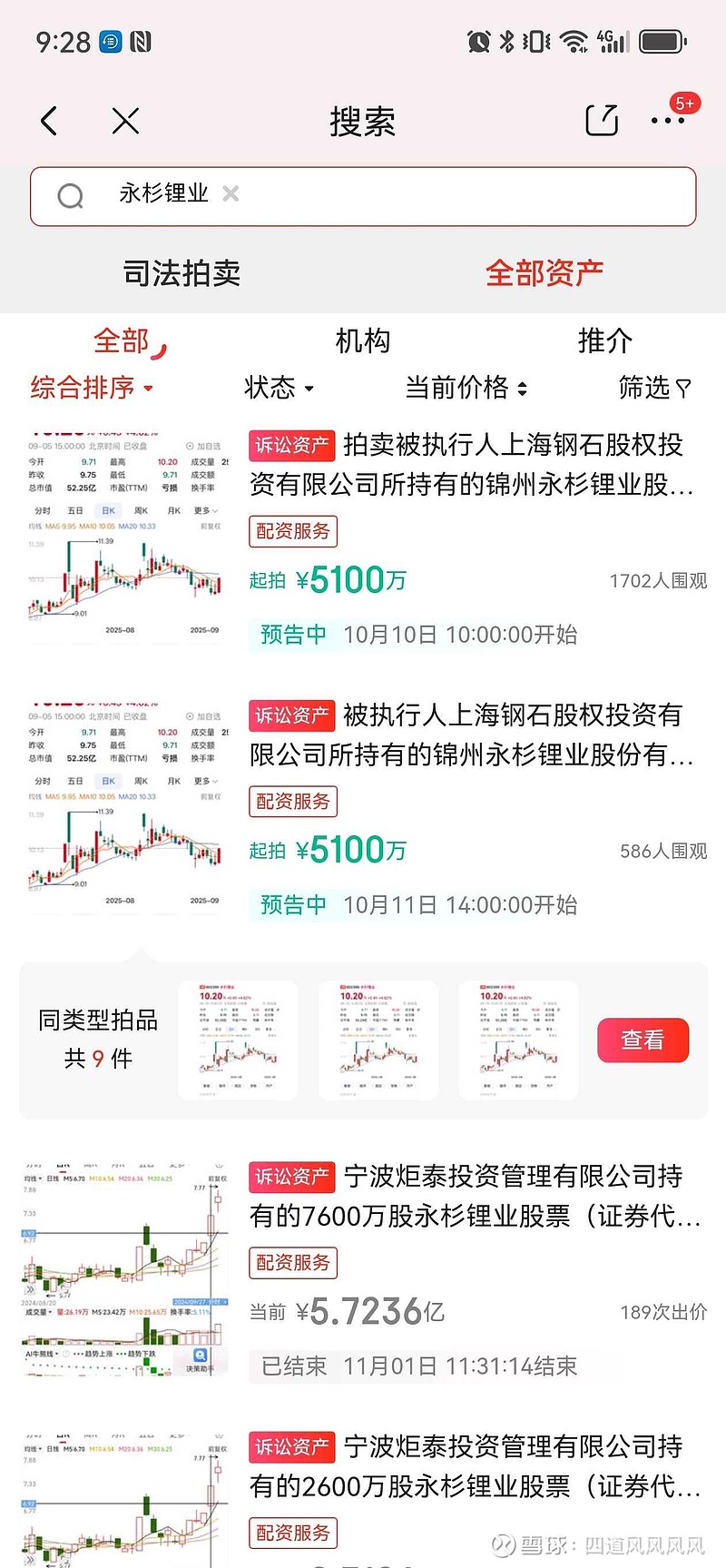Go back using the left arrow
The image size is (726, 1568).
[x=50, y=121]
